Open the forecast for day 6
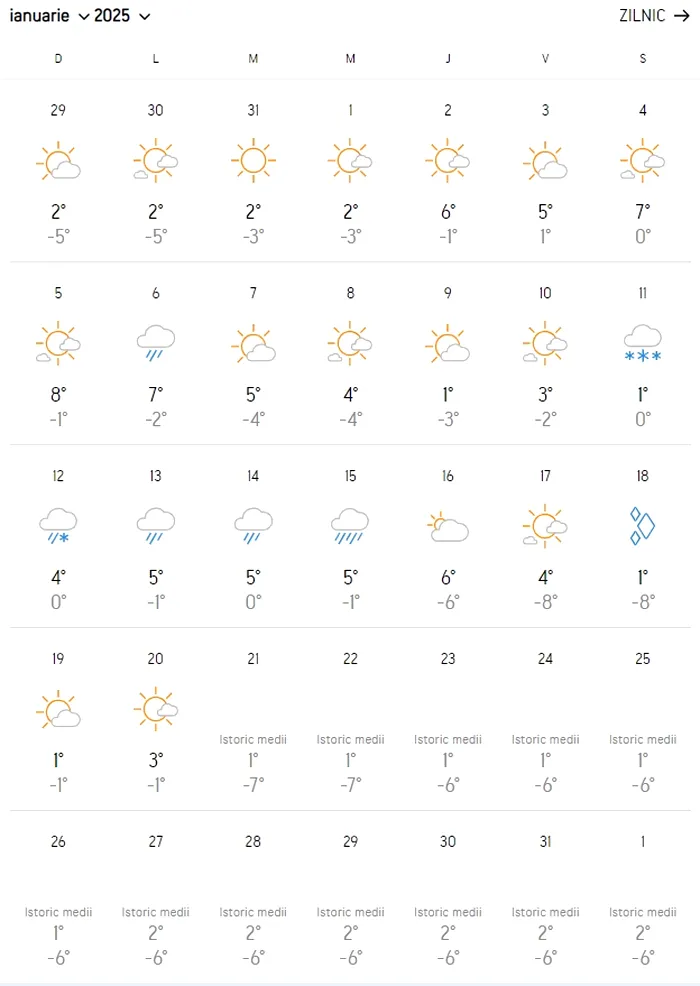 coord(155,353)
